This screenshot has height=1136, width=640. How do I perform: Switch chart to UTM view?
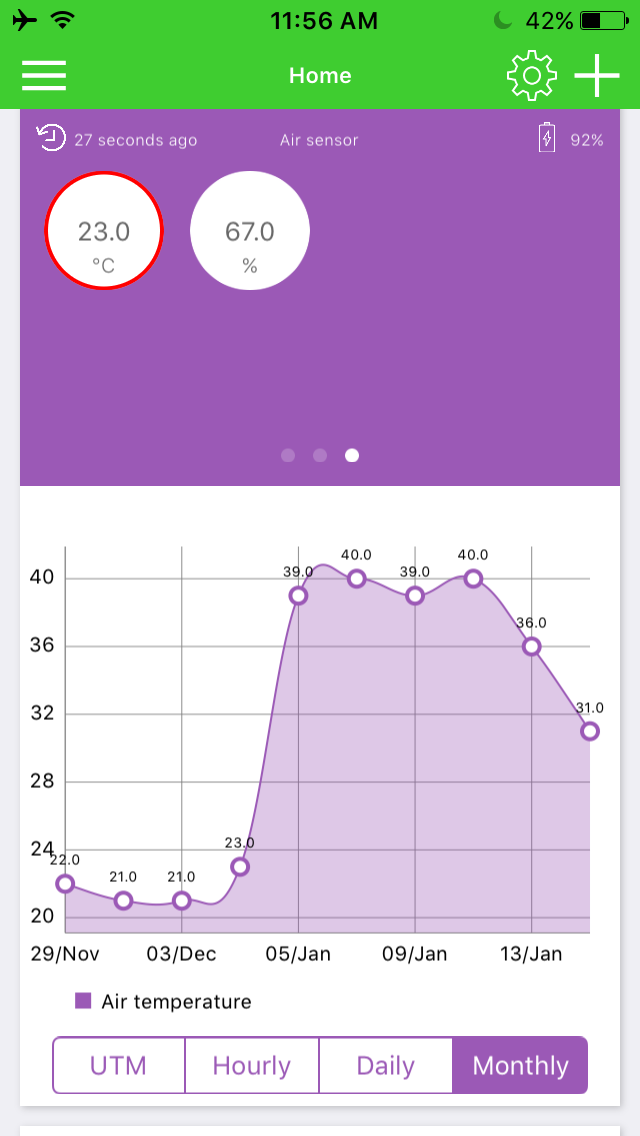pos(118,1065)
